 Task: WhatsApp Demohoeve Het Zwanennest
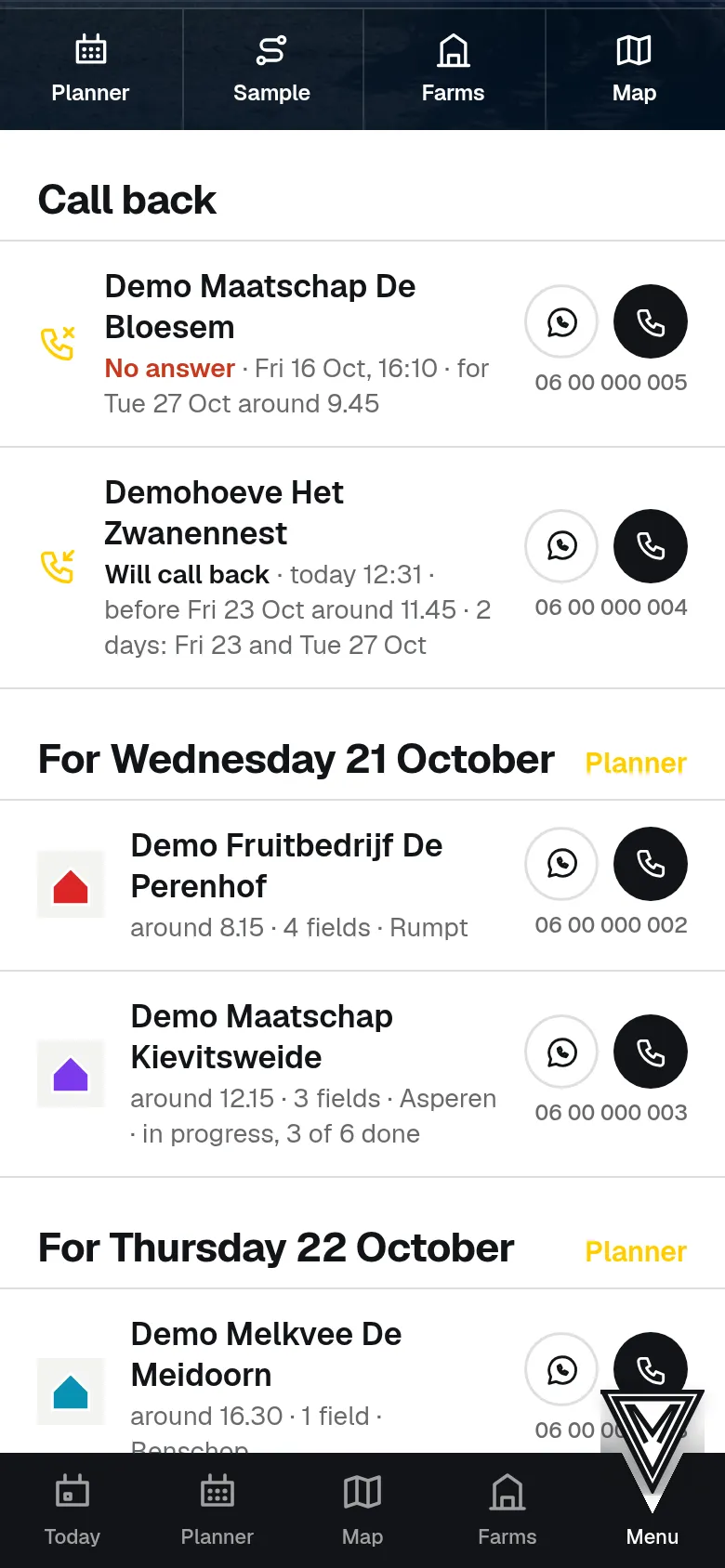point(561,546)
